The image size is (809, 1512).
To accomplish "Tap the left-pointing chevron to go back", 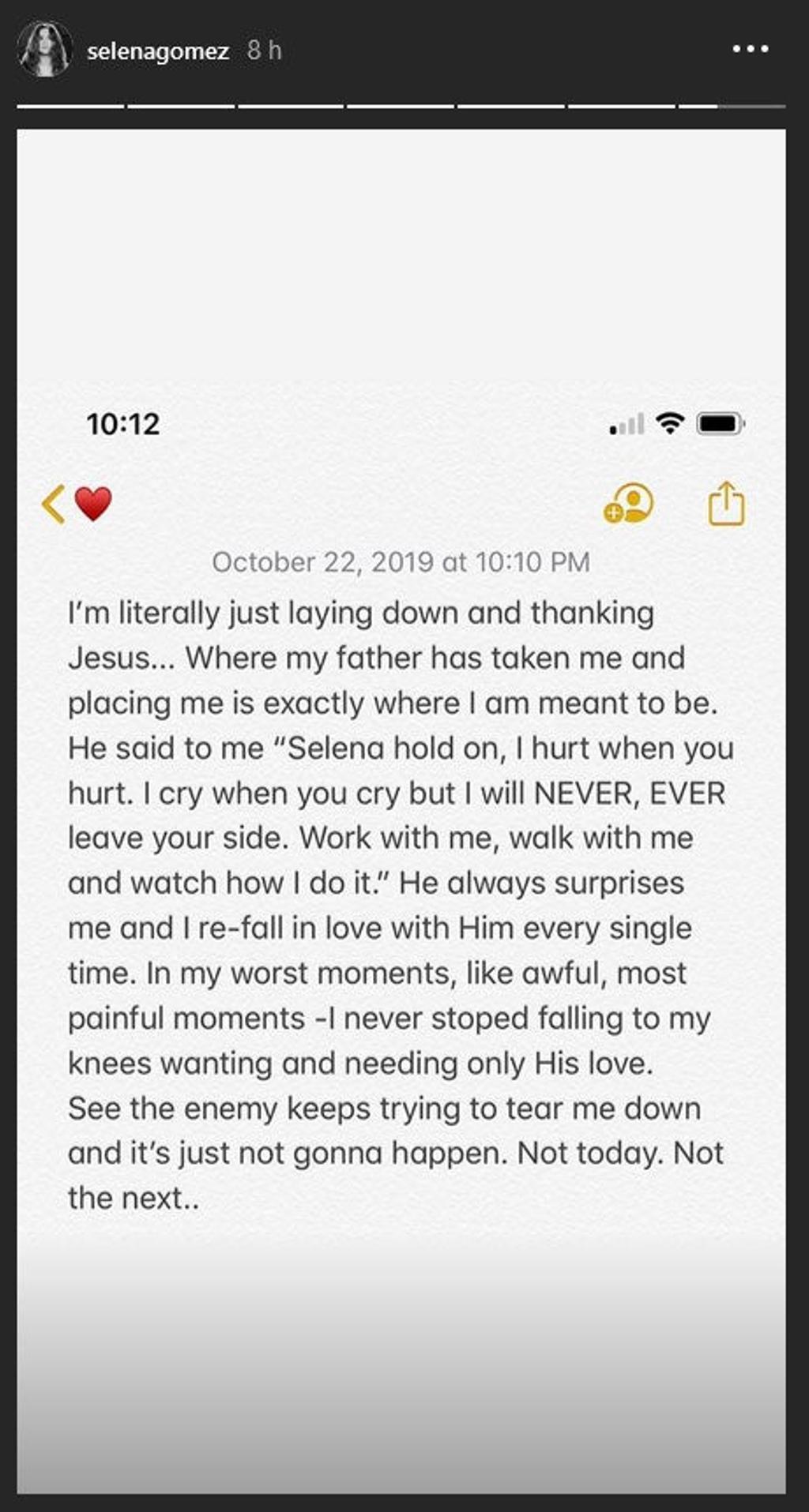I will click(52, 505).
